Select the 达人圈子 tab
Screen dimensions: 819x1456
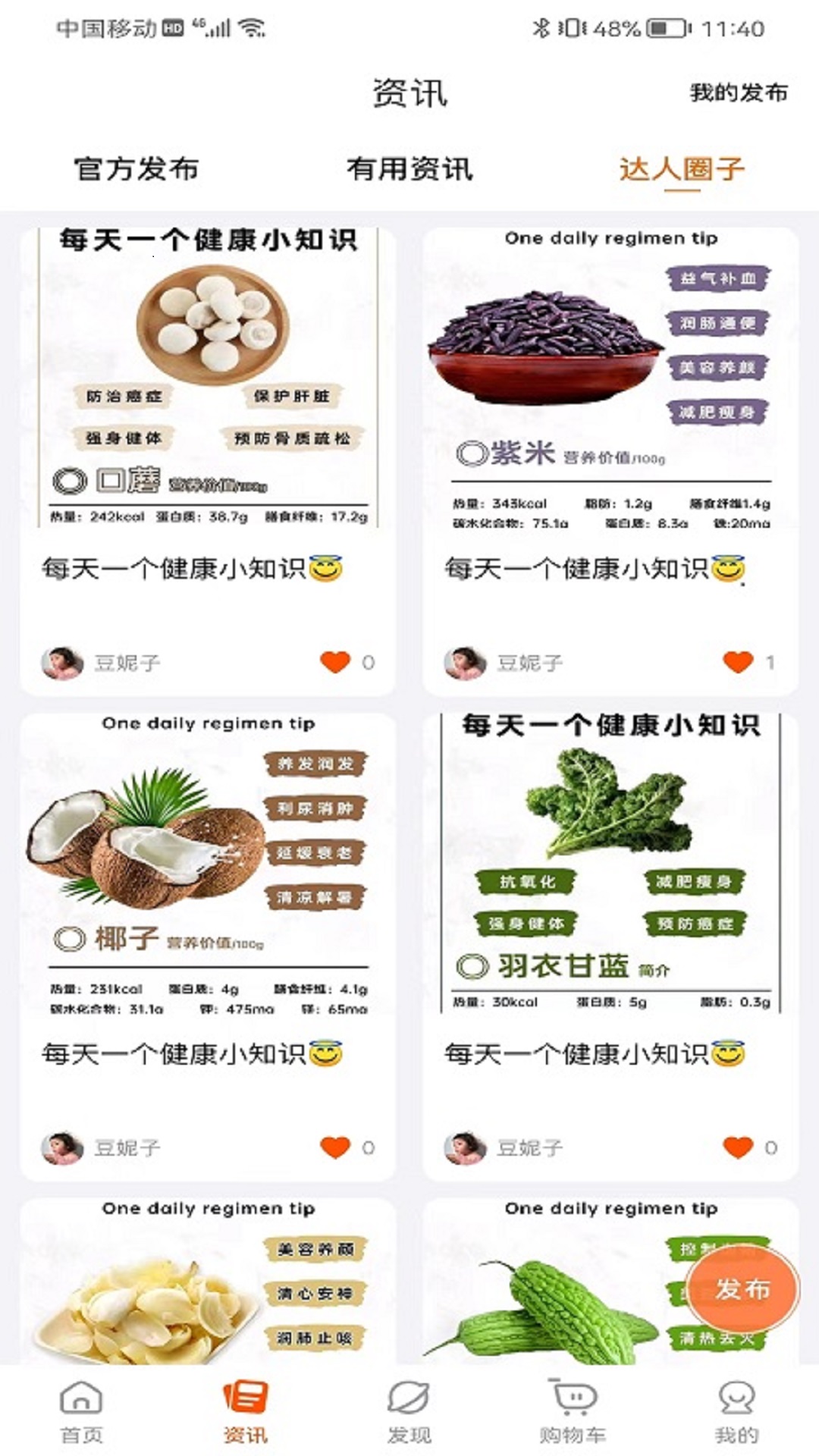(682, 168)
